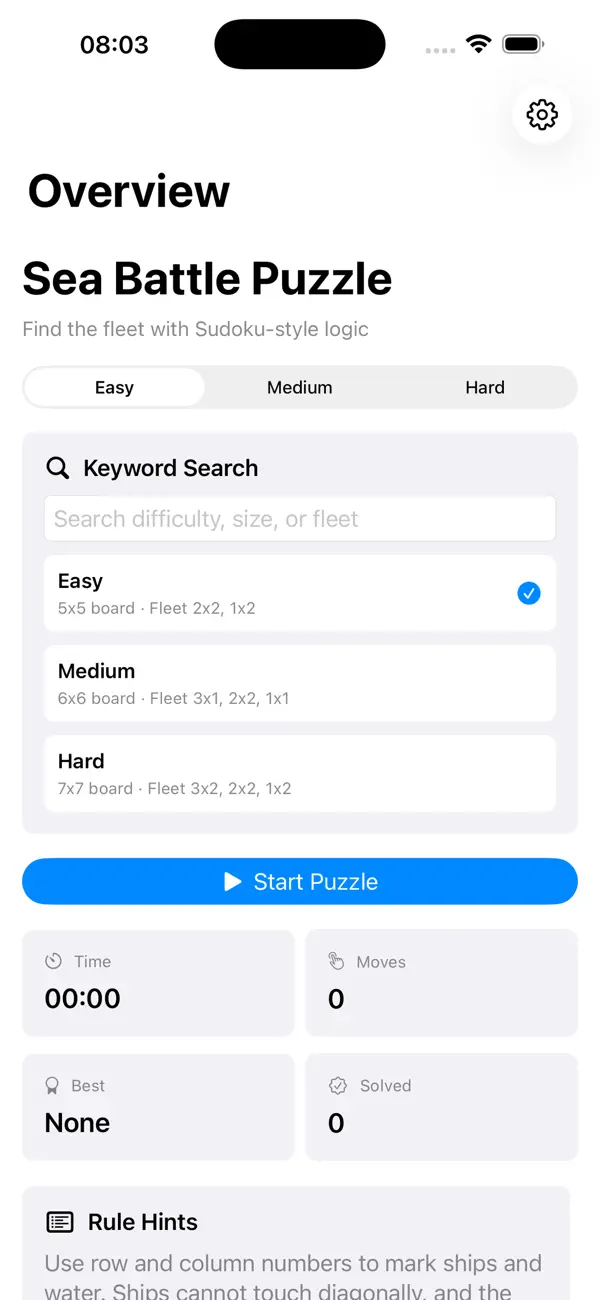Switch to the Hard segment

(x=485, y=387)
